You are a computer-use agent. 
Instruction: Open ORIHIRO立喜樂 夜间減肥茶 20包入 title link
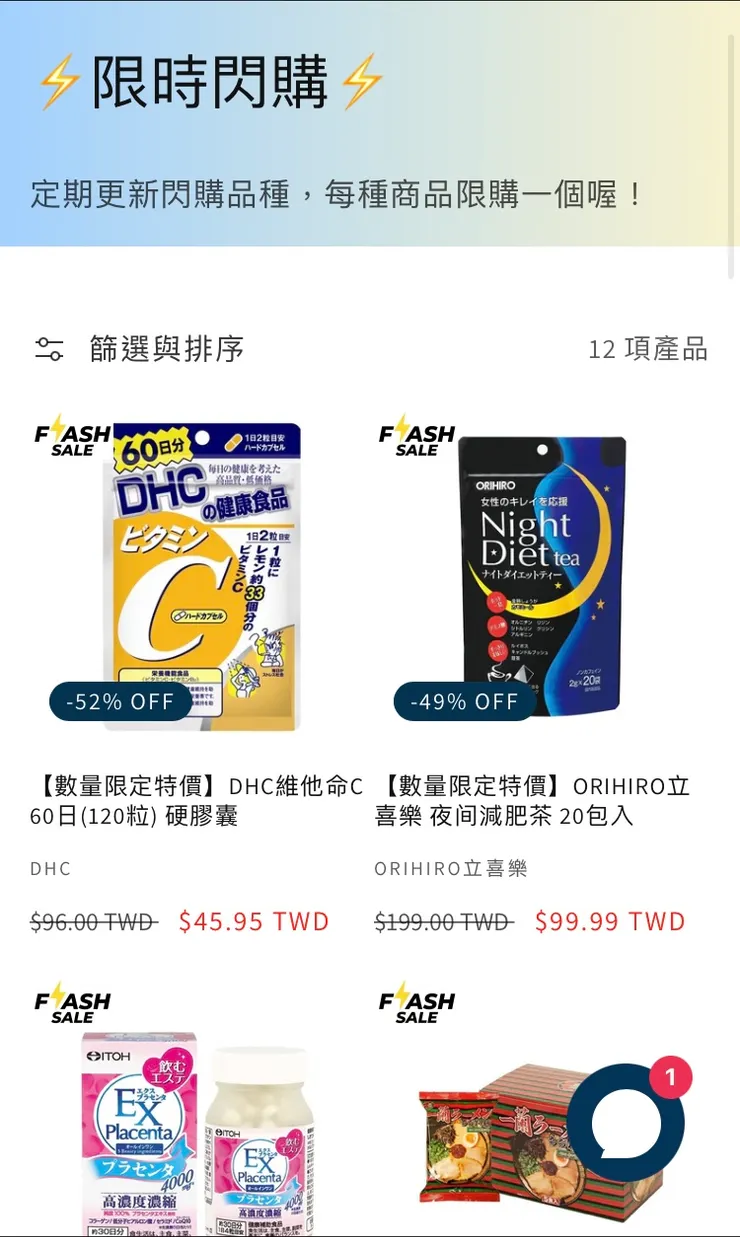tap(532, 801)
